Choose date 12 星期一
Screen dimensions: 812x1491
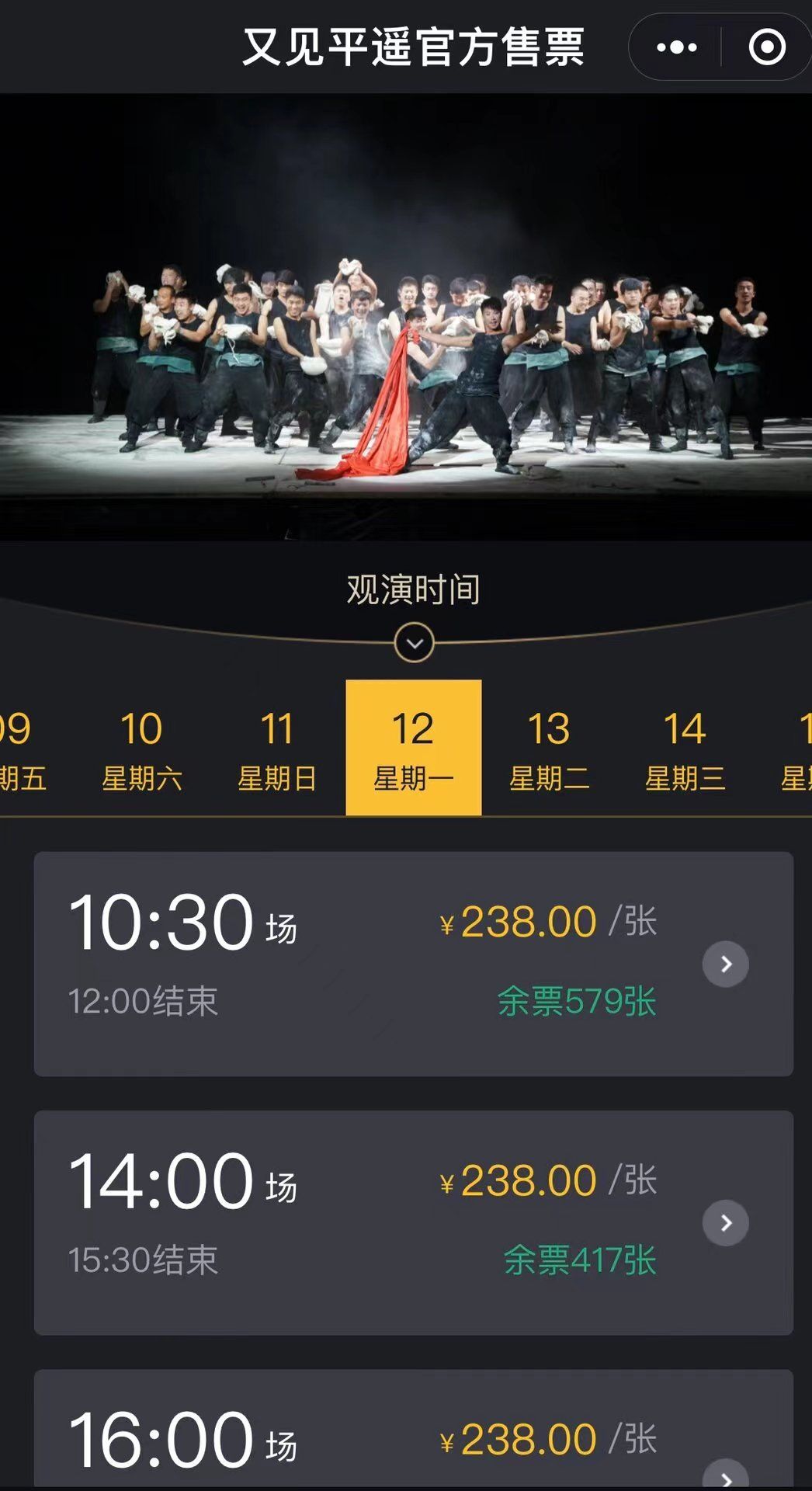413,748
